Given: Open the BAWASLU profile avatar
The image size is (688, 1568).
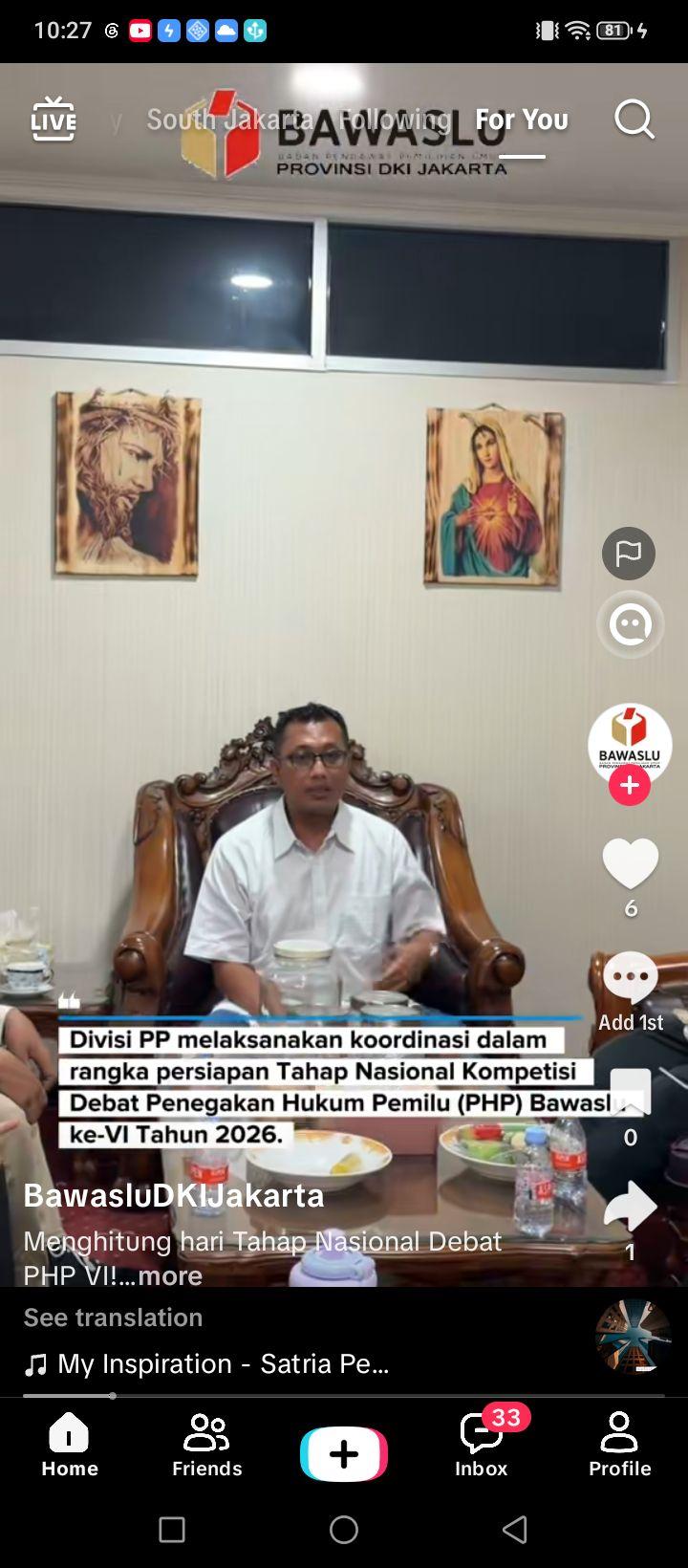Looking at the screenshot, I should tap(630, 745).
